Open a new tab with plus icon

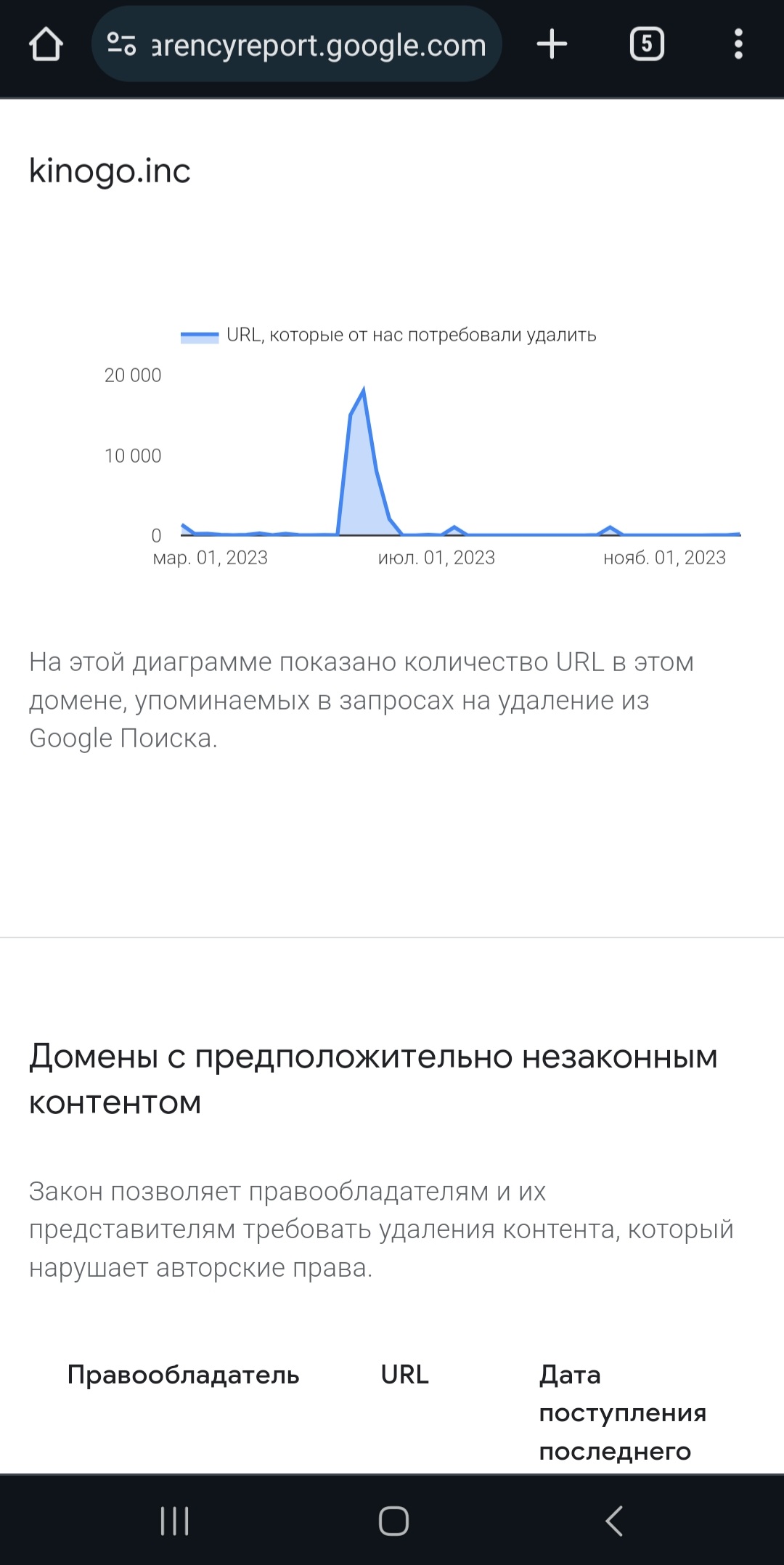[552, 44]
